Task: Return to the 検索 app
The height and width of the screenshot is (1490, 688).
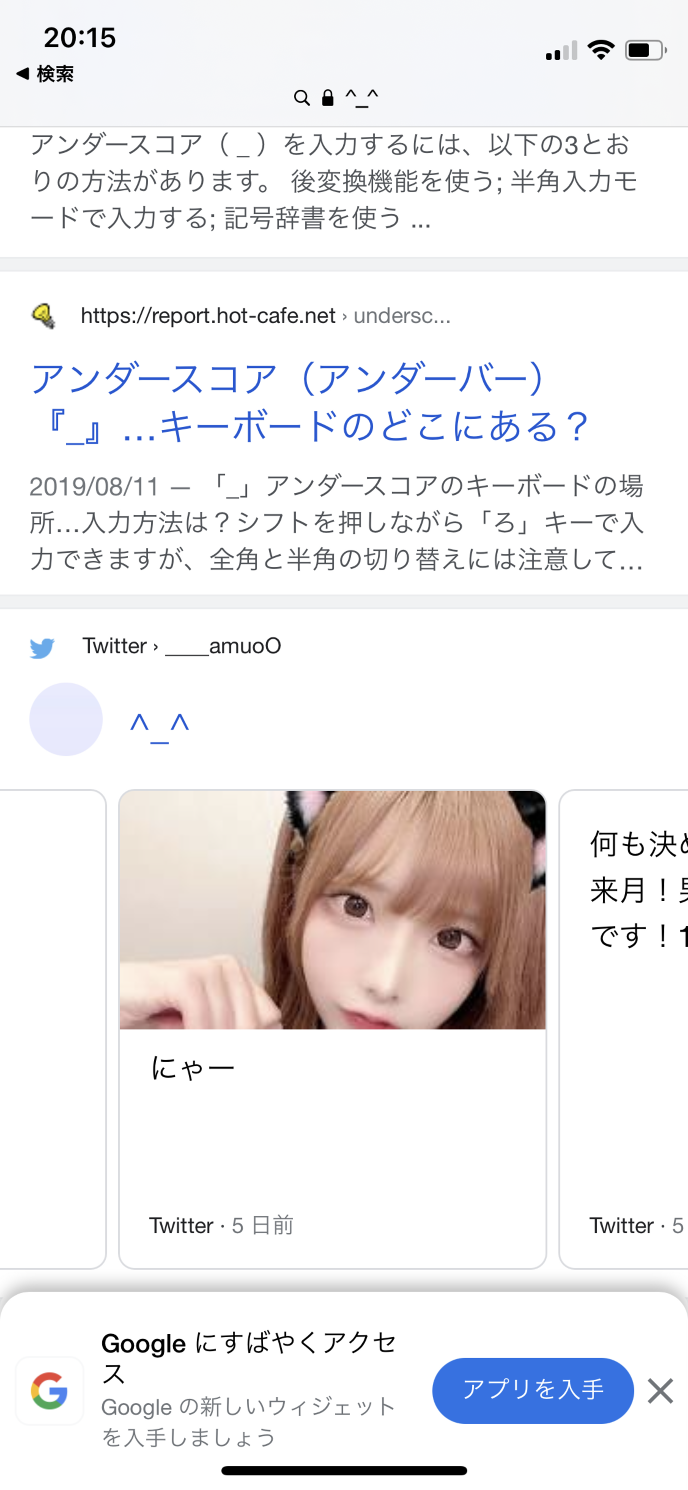Action: pos(45,74)
